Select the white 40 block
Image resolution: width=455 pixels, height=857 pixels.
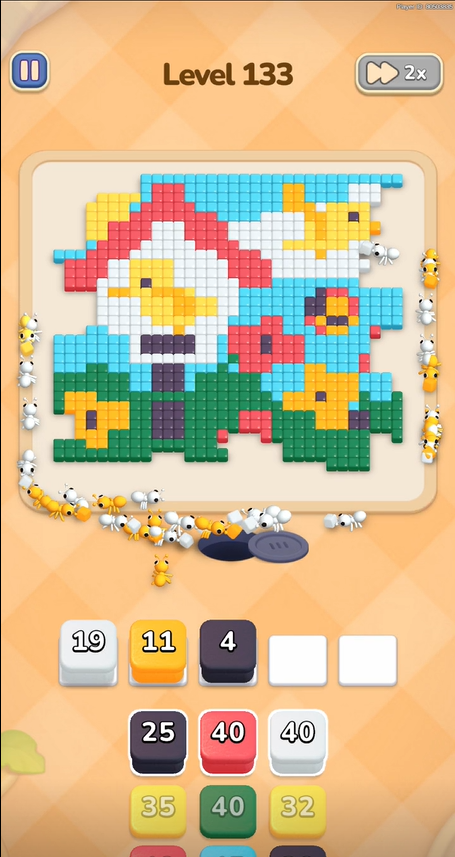(298, 742)
